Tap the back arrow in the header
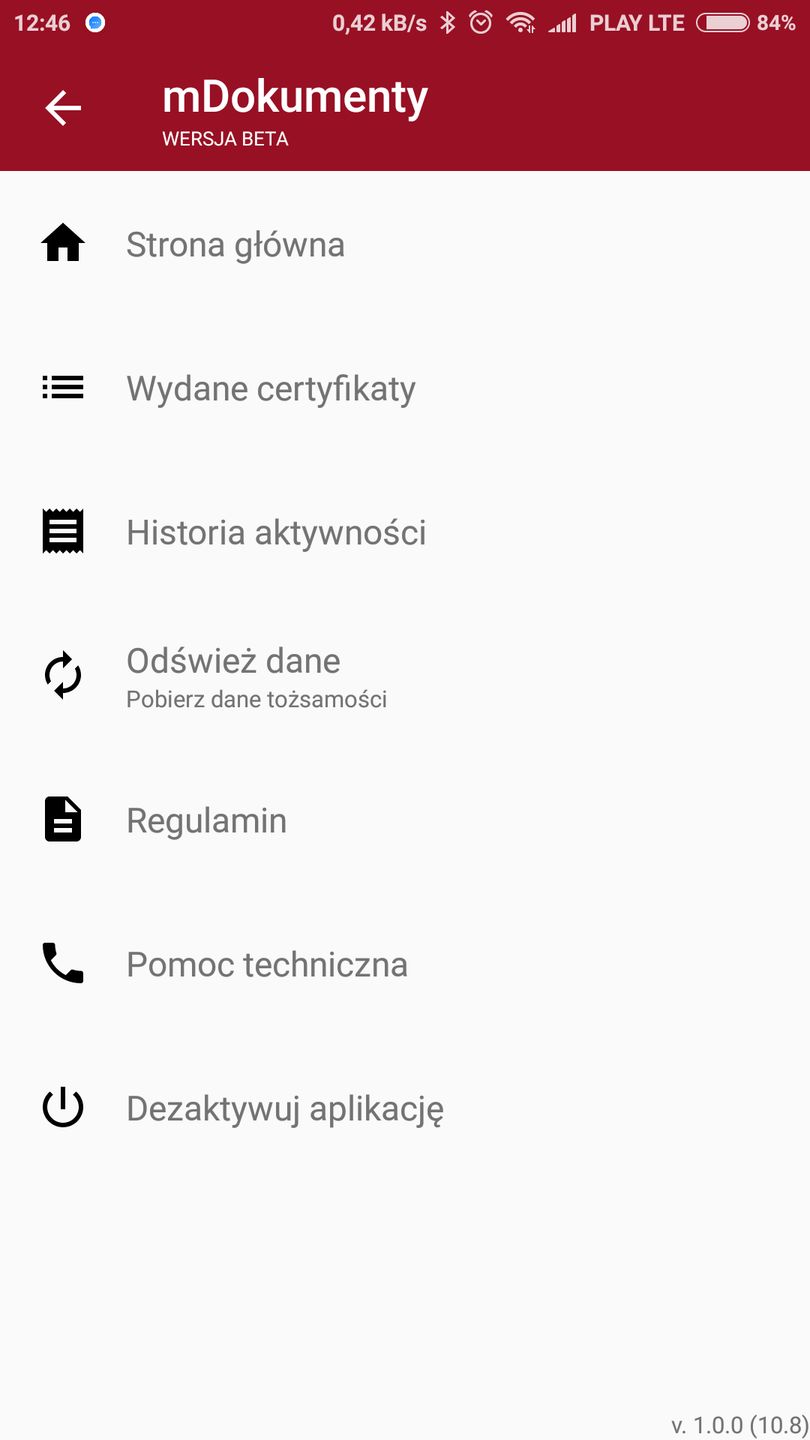This screenshot has height=1440, width=810. (63, 107)
